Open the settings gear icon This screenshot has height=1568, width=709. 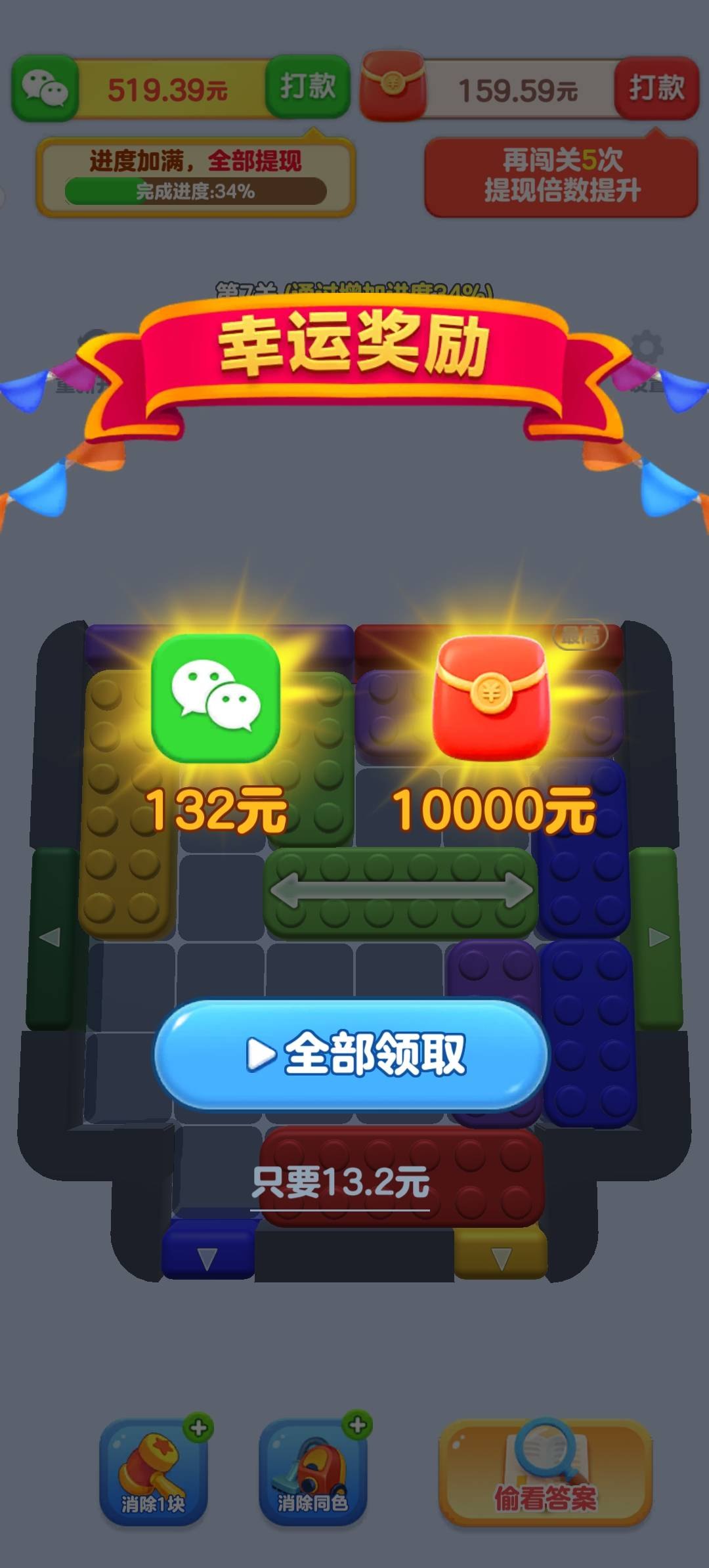click(x=647, y=347)
